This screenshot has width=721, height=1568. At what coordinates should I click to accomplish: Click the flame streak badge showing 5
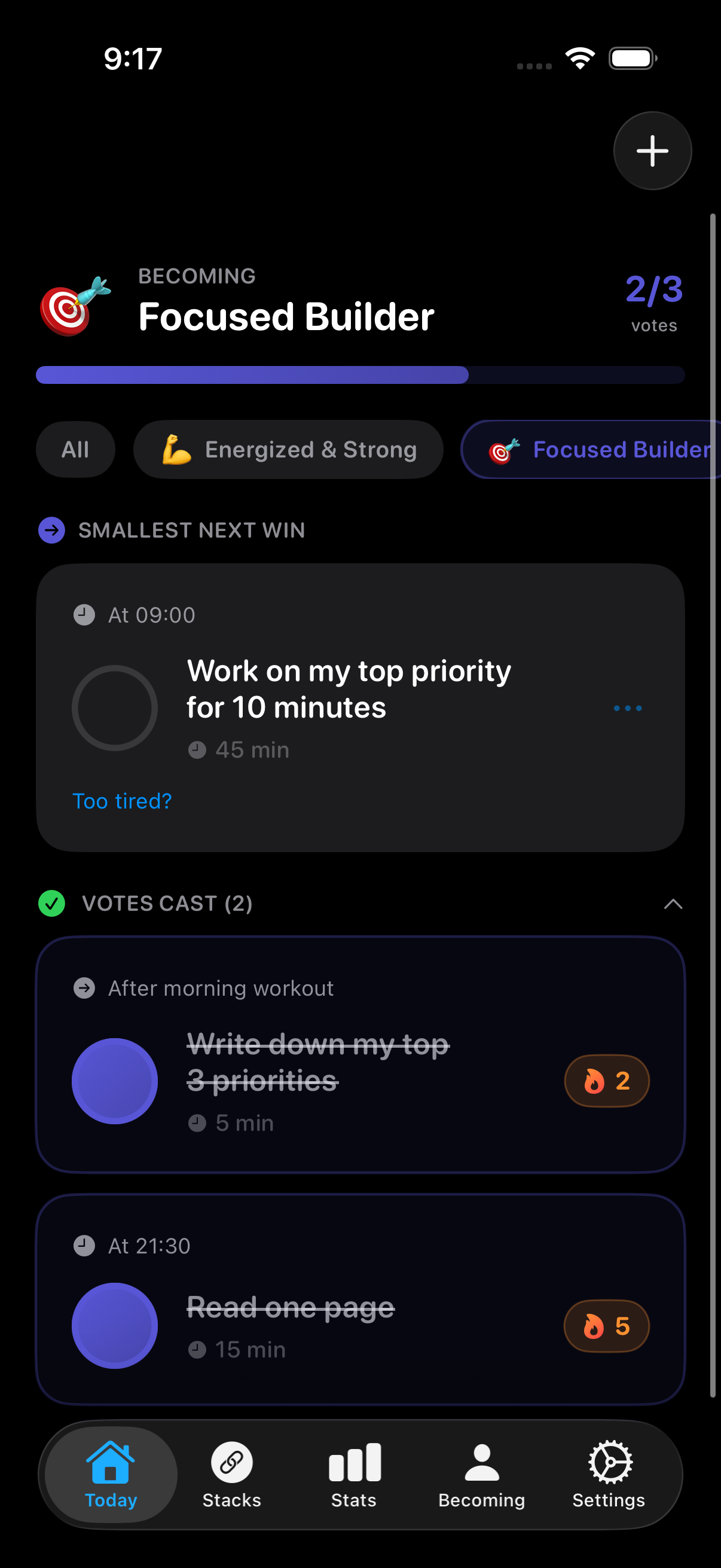(606, 1326)
